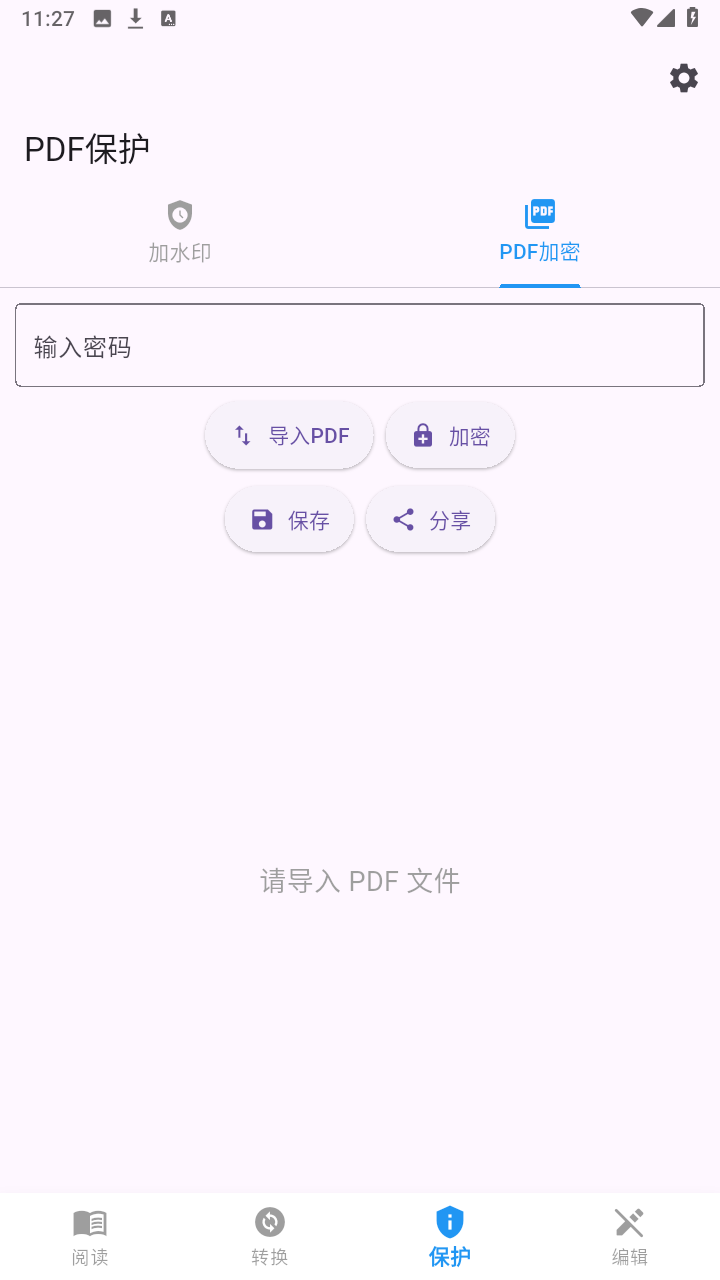Click the floppy disk icon on 保存 button
Viewport: 720px width, 1280px height.
[260, 519]
